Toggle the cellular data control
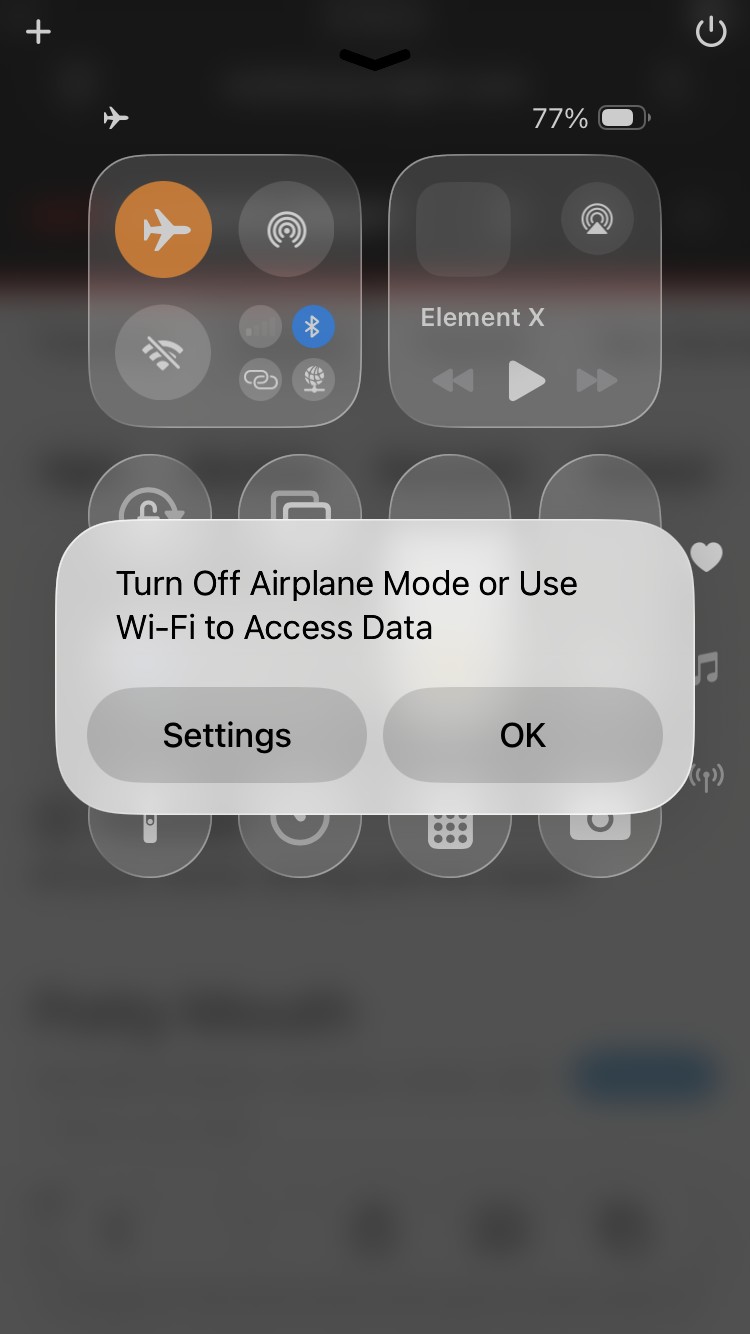The image size is (750, 1334). click(260, 326)
